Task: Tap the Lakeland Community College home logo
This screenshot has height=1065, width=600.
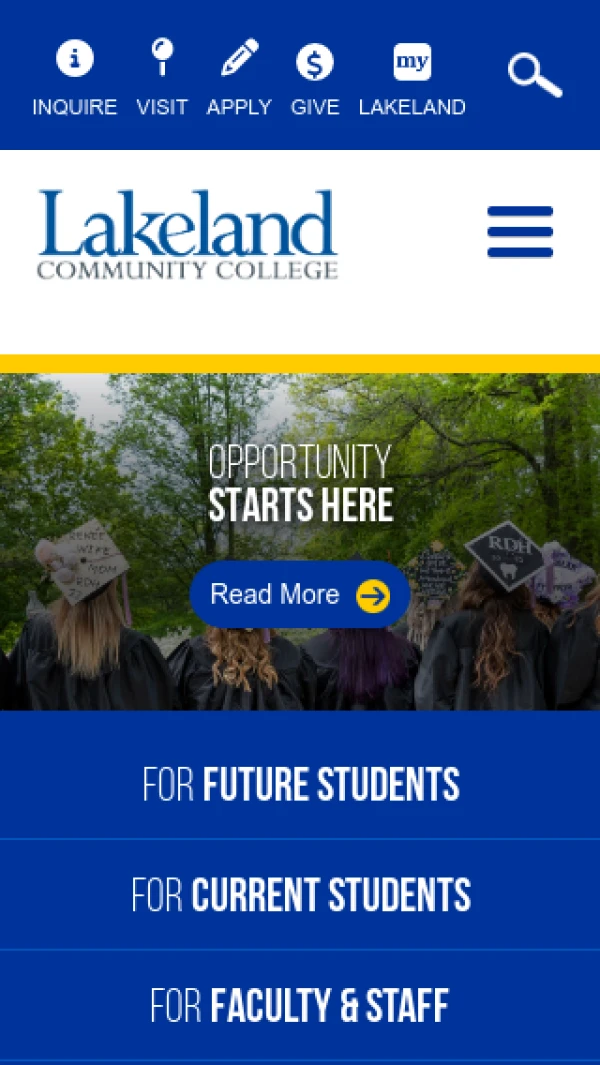Action: pos(188,235)
